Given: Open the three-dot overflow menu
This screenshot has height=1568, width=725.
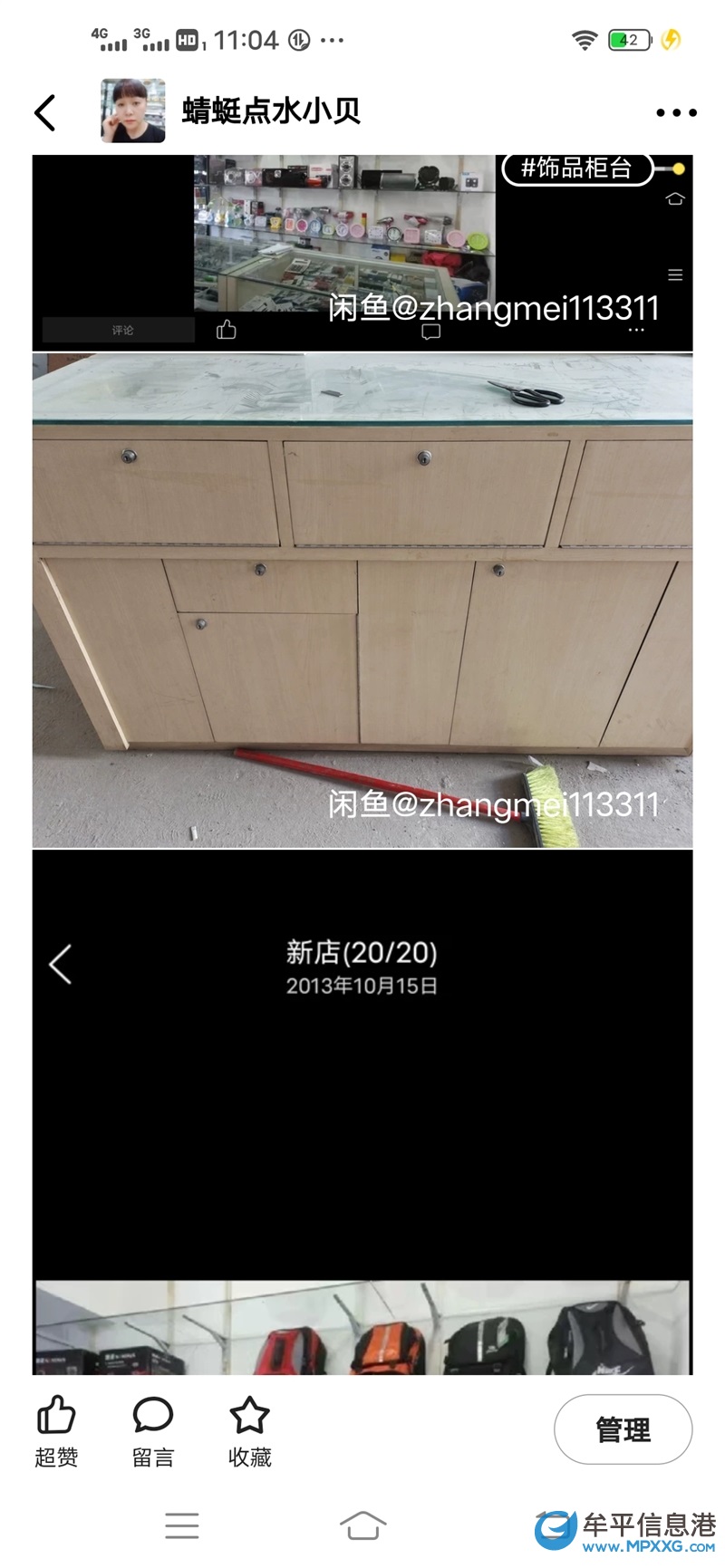Looking at the screenshot, I should point(676,113).
